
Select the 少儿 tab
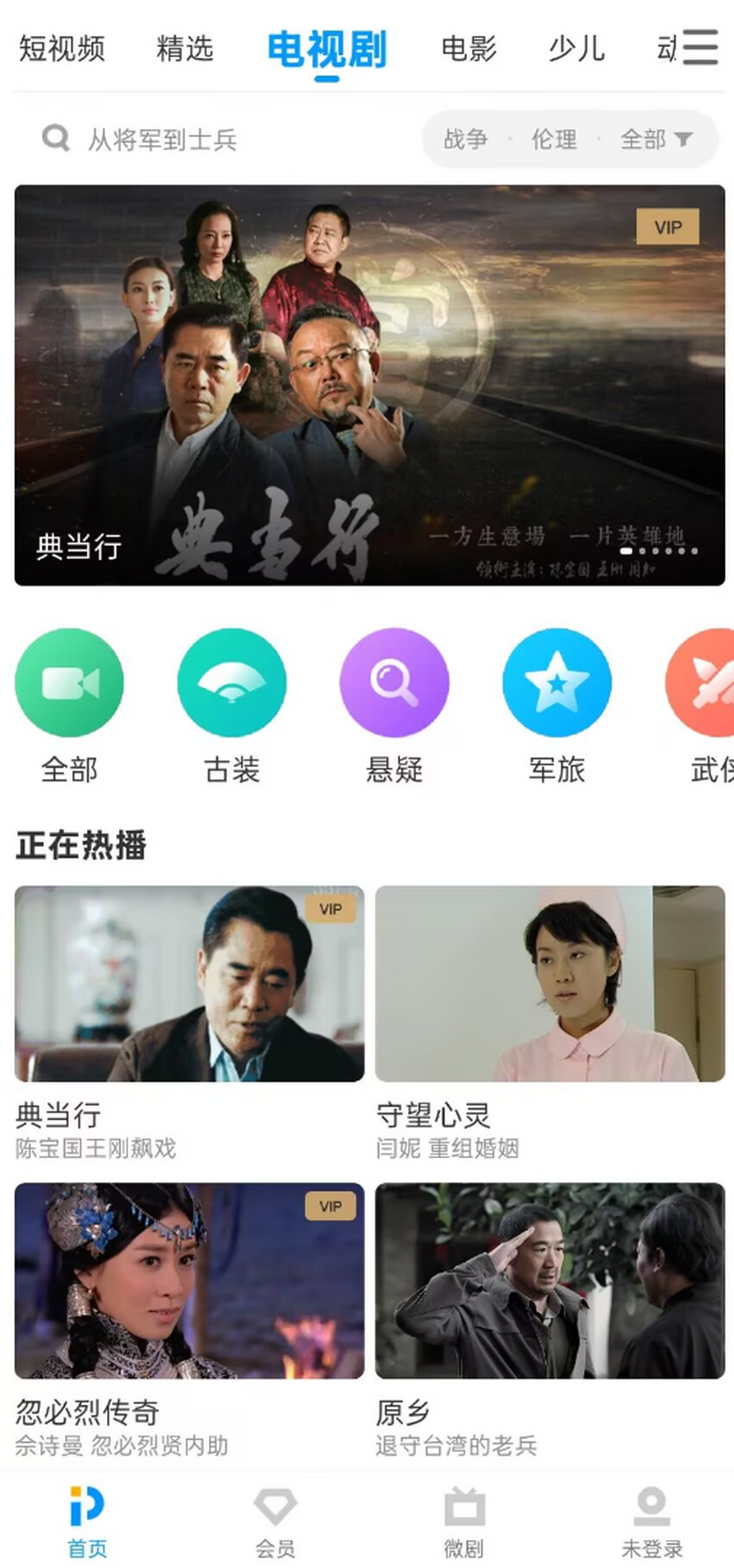coord(576,49)
